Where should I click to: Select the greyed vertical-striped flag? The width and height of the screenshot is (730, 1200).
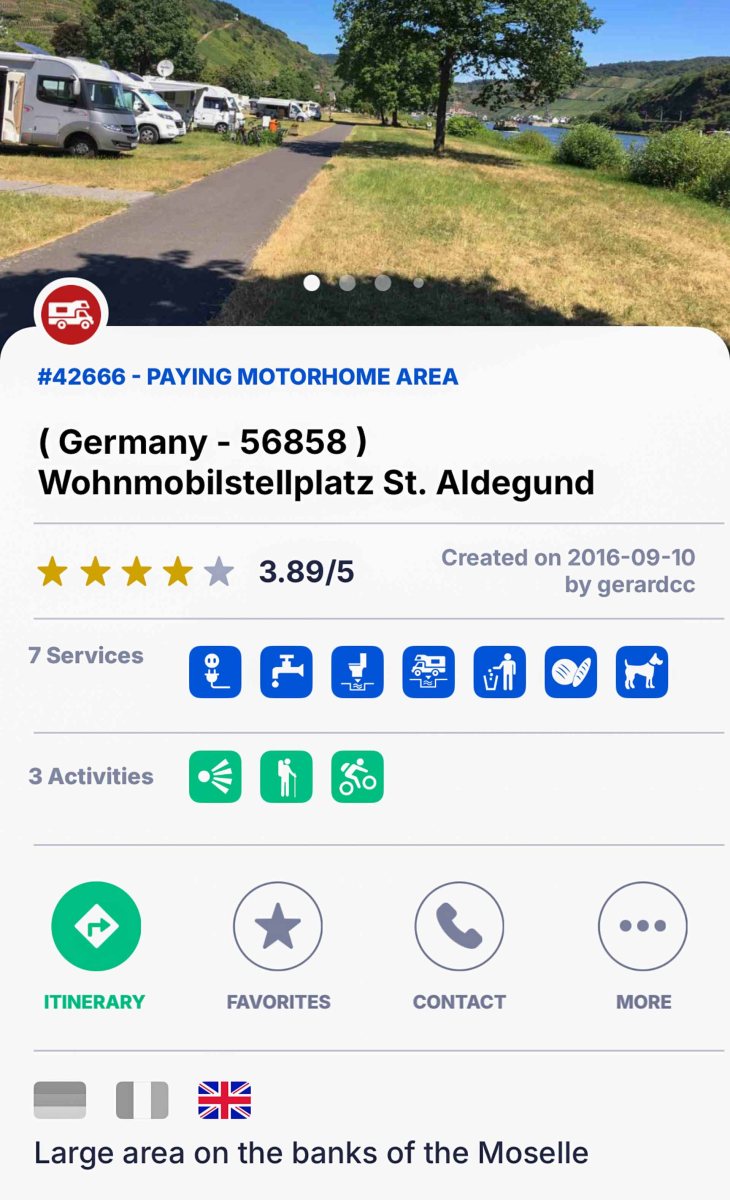pos(142,1100)
